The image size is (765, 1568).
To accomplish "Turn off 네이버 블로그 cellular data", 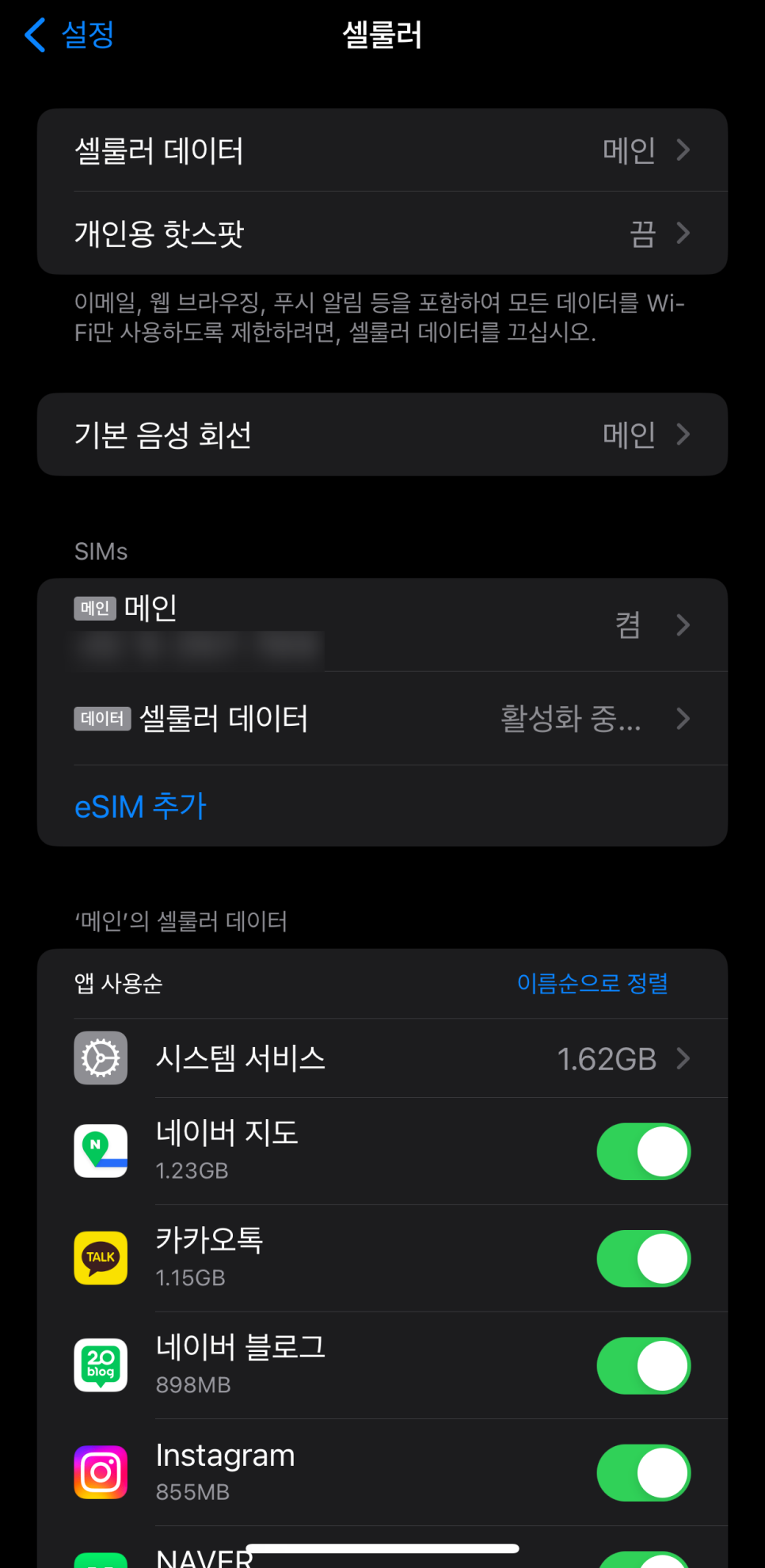I will [x=644, y=1365].
